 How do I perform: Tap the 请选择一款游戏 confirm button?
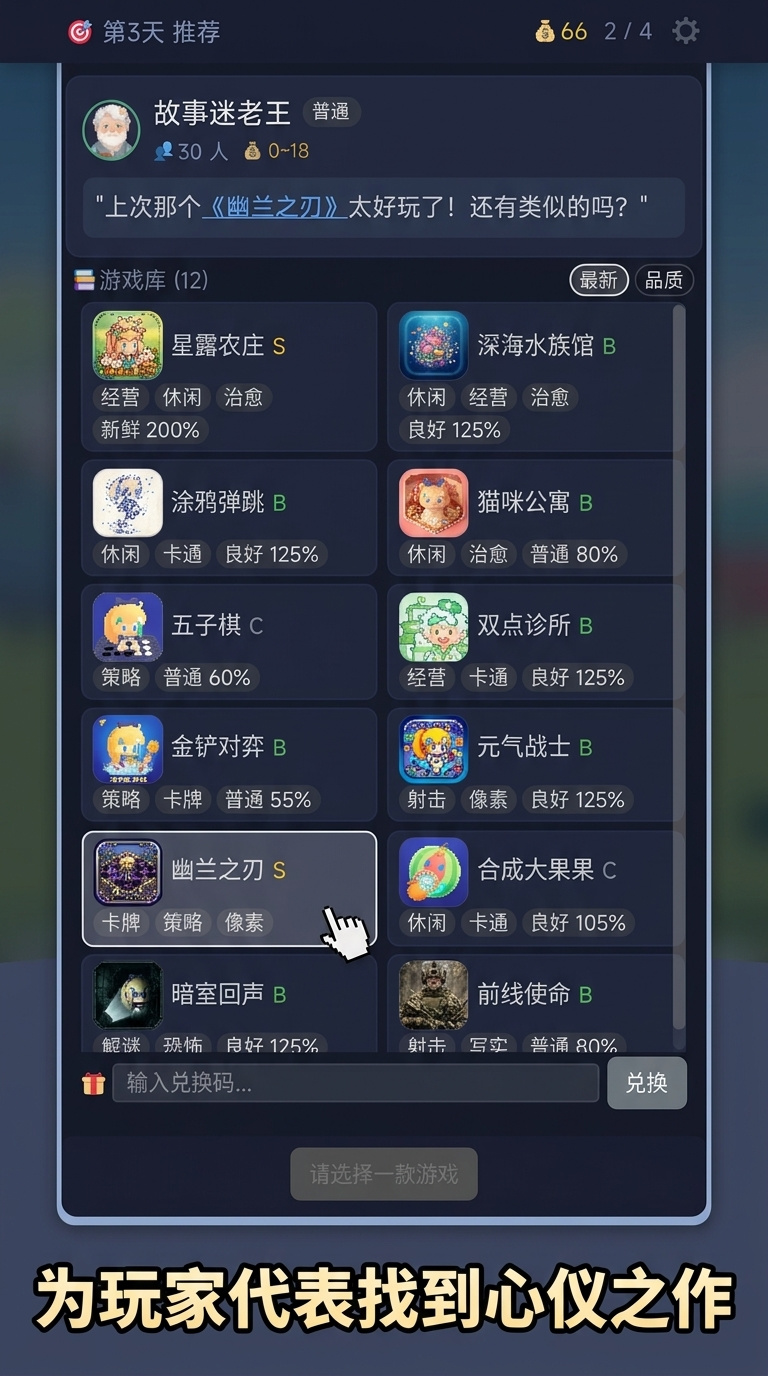[x=384, y=1174]
